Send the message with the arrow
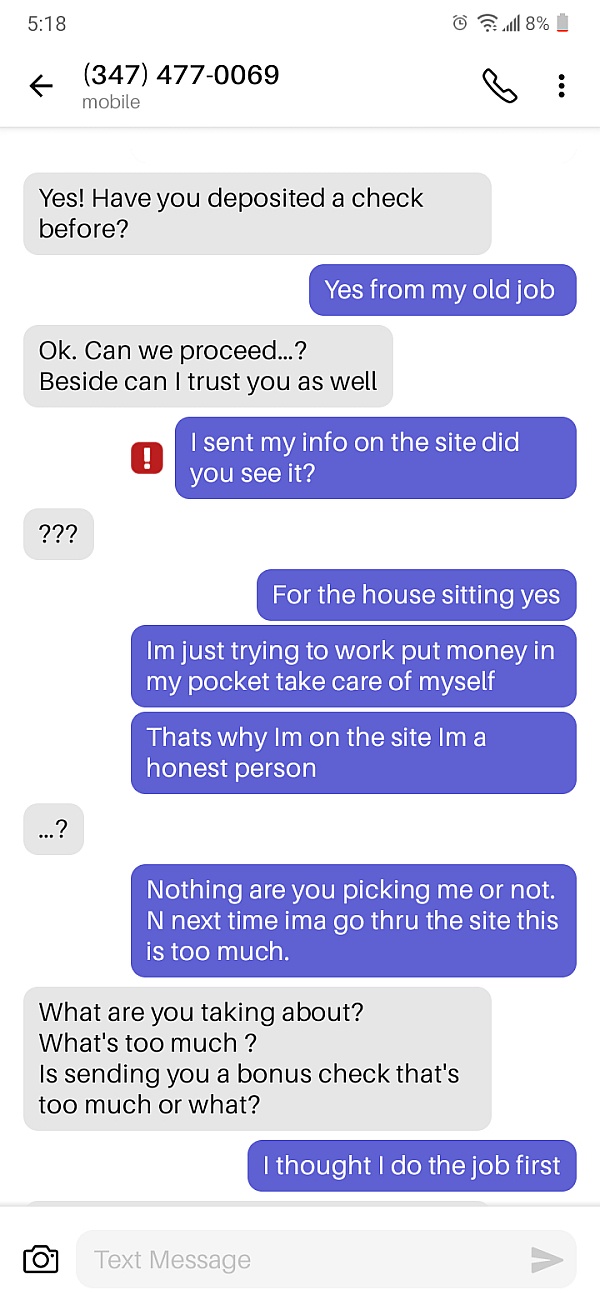 click(x=547, y=1260)
